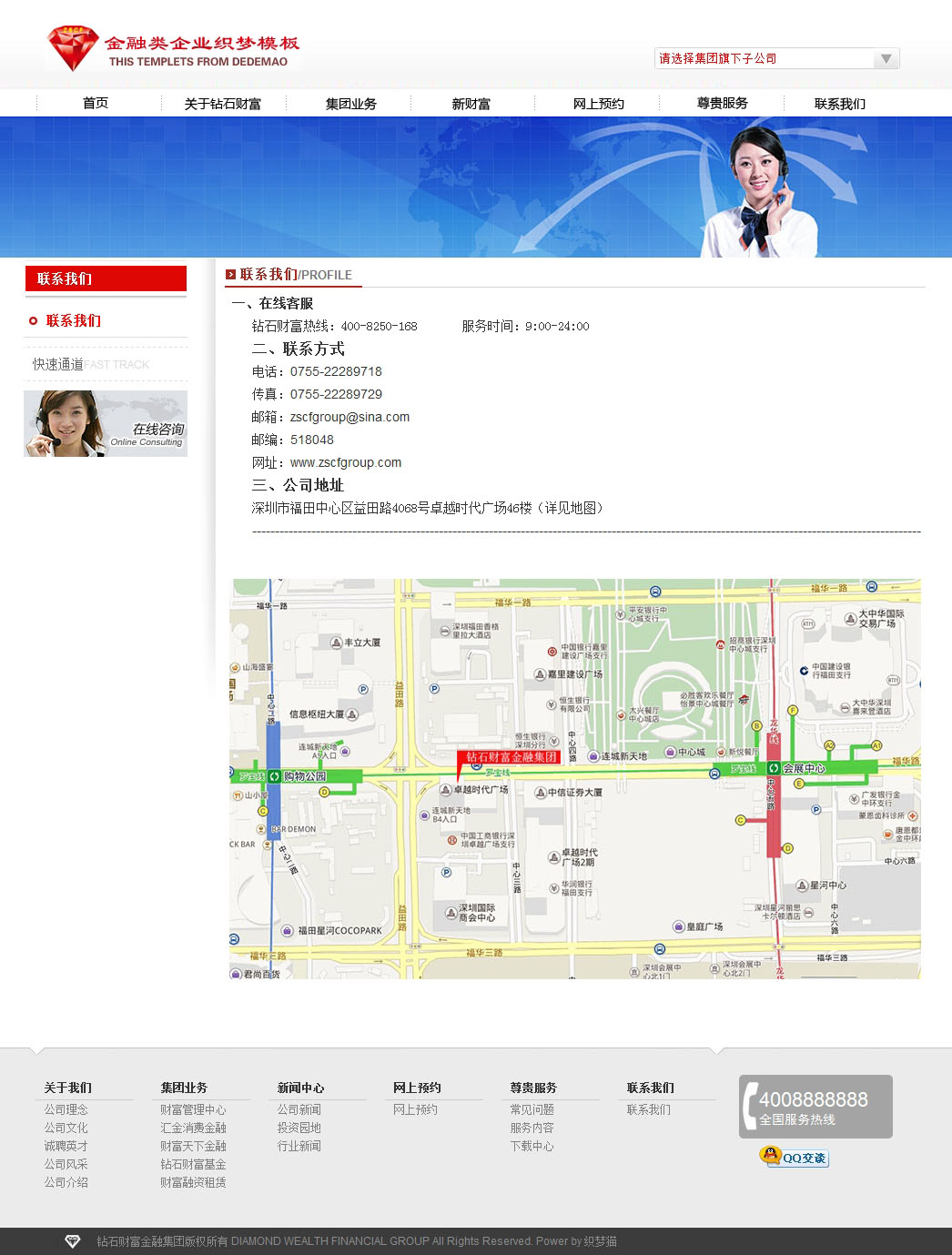Select 联系我们 in the left sidebar
Image resolution: width=952 pixels, height=1255 pixels.
pos(74,320)
